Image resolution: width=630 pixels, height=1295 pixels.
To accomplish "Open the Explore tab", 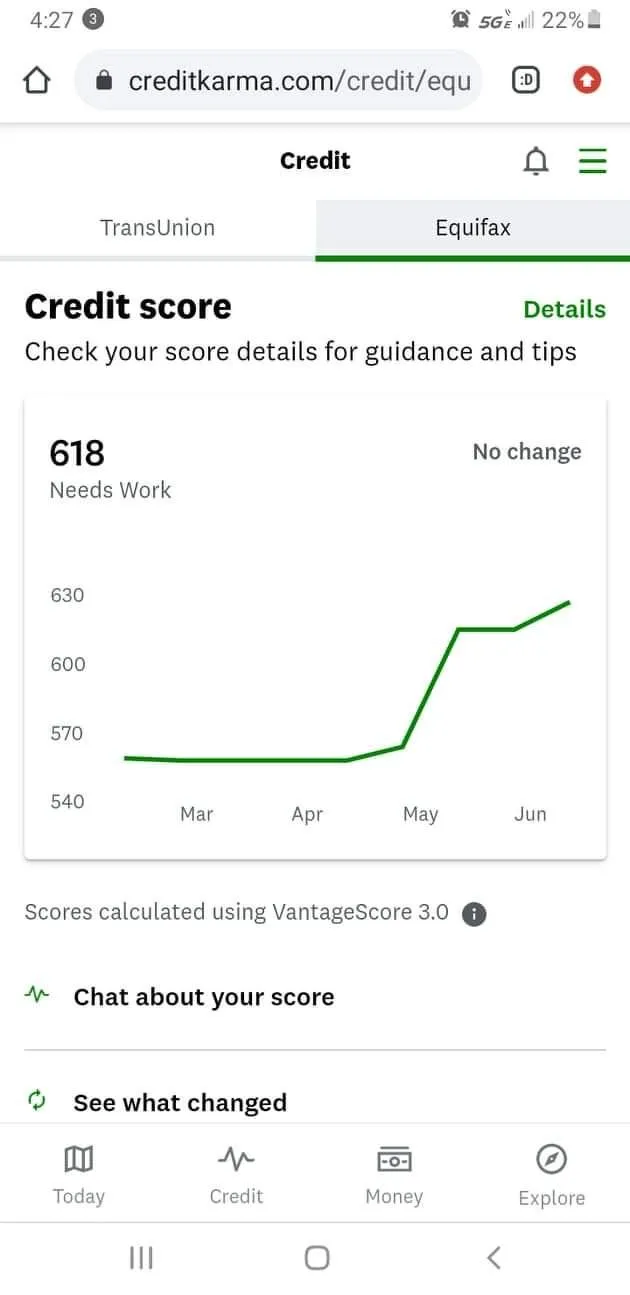I will coord(551,1175).
